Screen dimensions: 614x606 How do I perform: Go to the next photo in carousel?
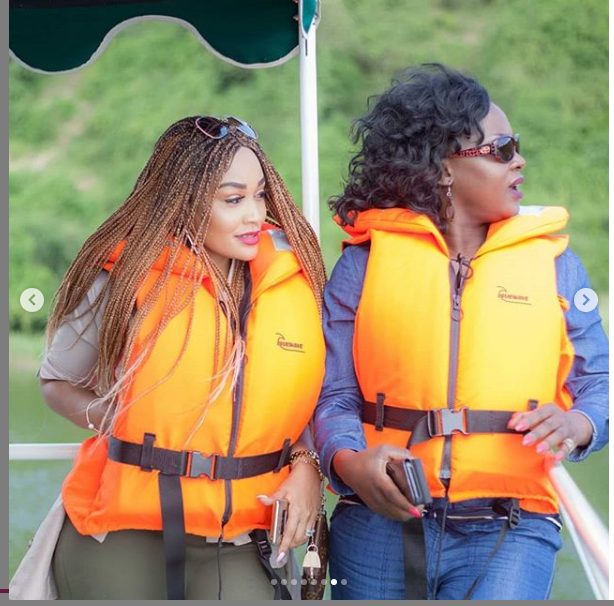tap(586, 300)
